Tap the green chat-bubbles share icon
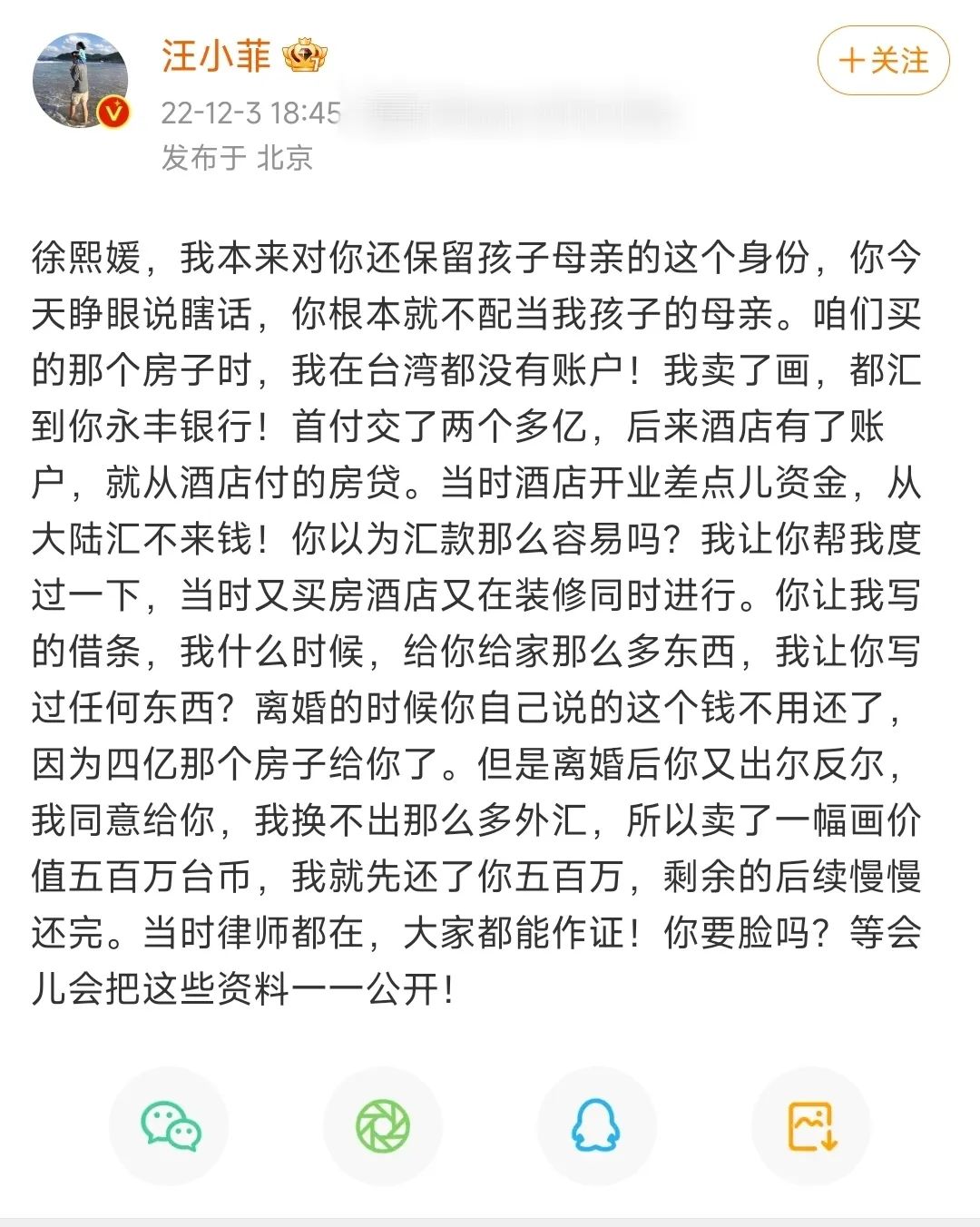Screen dimensions: 980x1227 pyautogui.click(x=172, y=1124)
